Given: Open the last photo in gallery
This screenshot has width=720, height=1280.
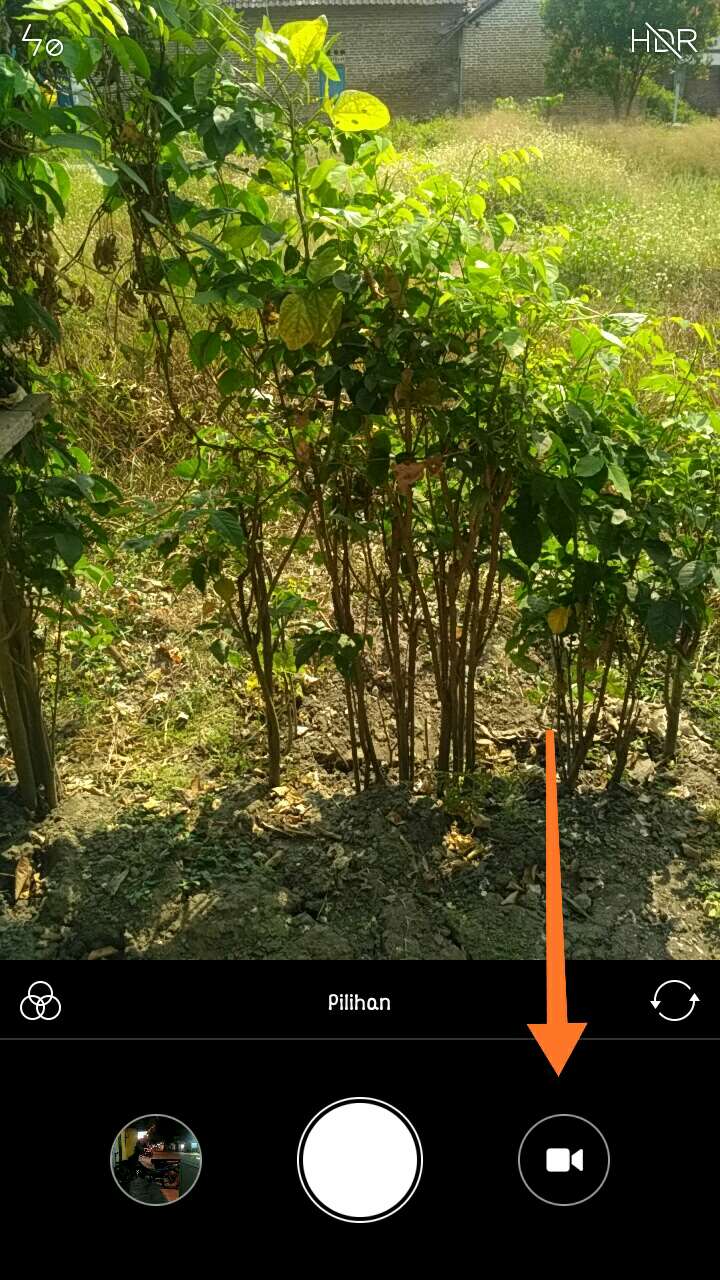Looking at the screenshot, I should coord(156,1160).
